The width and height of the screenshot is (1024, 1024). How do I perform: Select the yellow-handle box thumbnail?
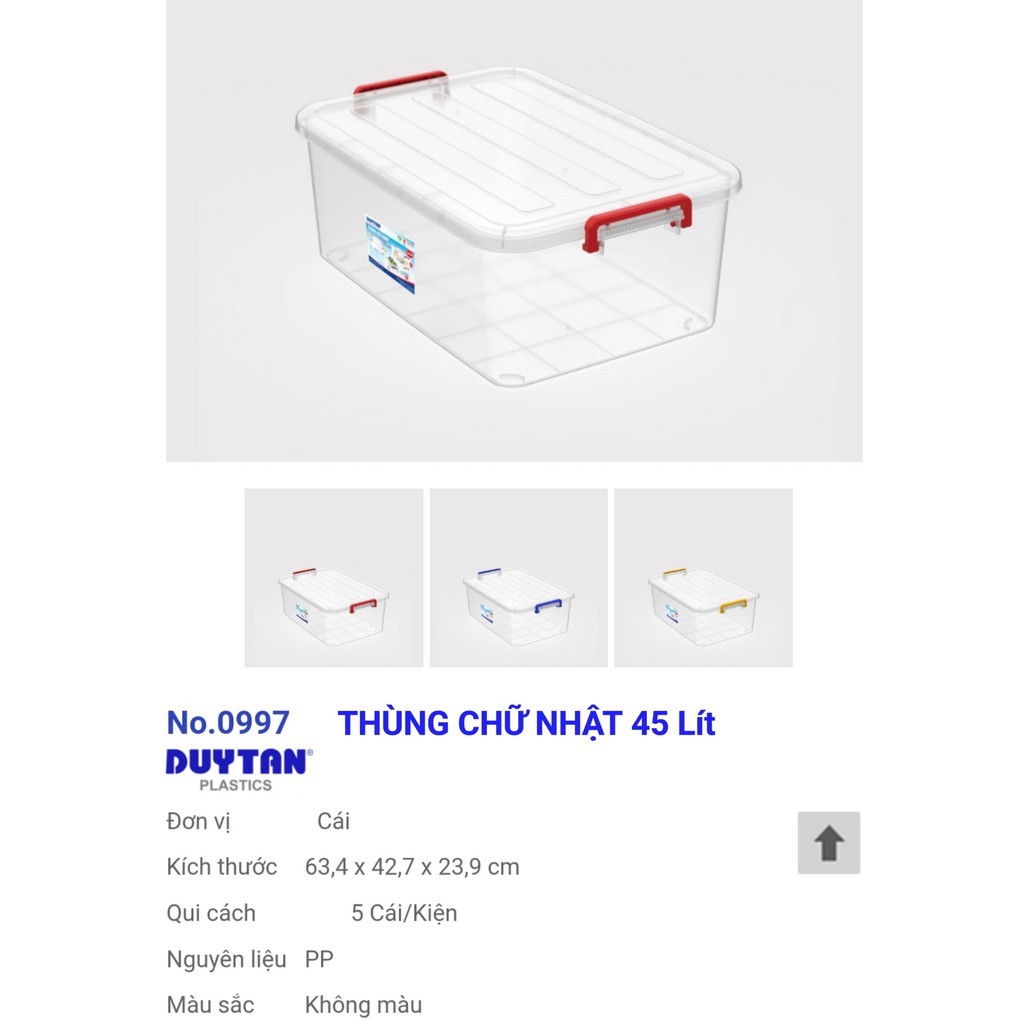point(703,578)
